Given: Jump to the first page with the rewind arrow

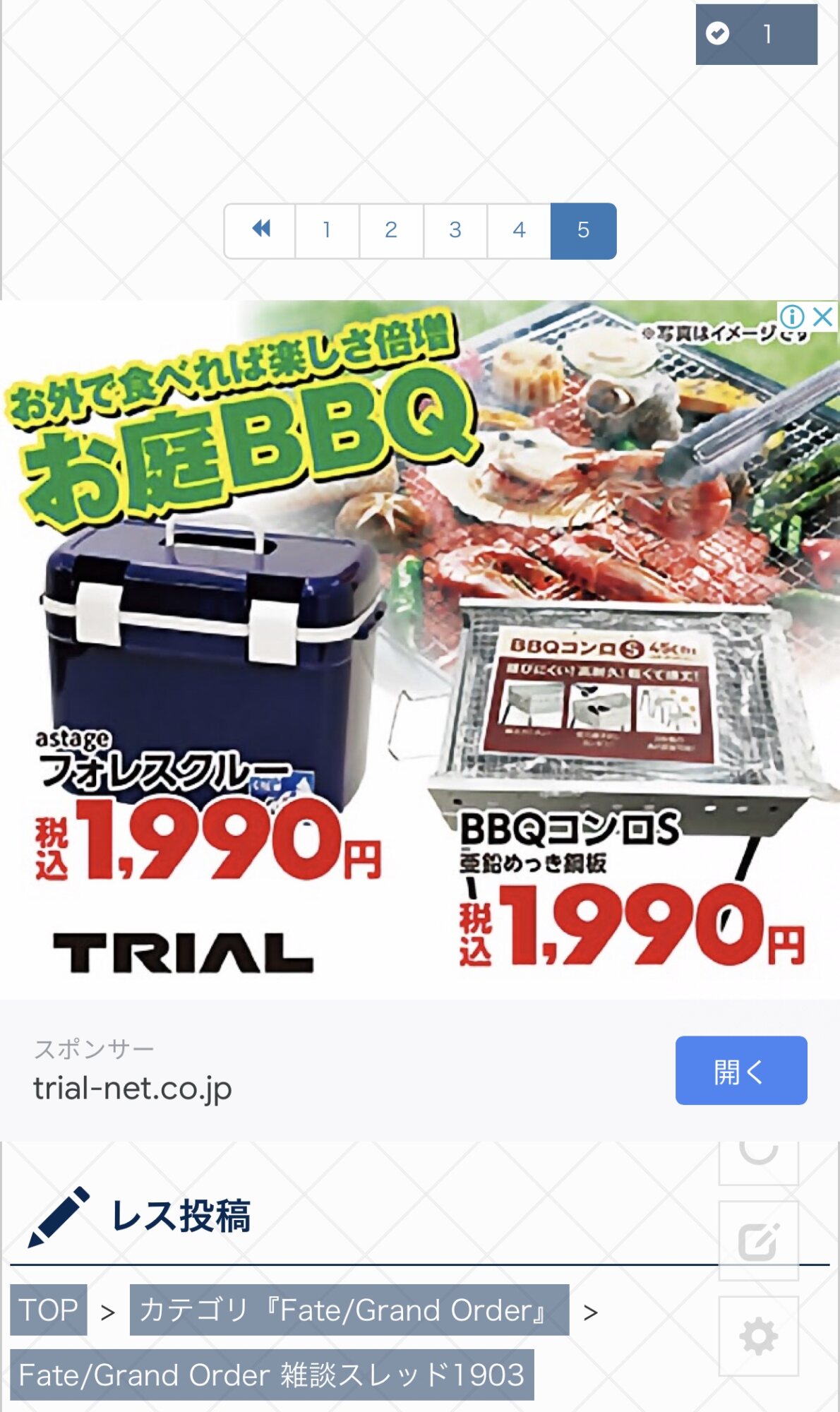Looking at the screenshot, I should coord(260,230).
